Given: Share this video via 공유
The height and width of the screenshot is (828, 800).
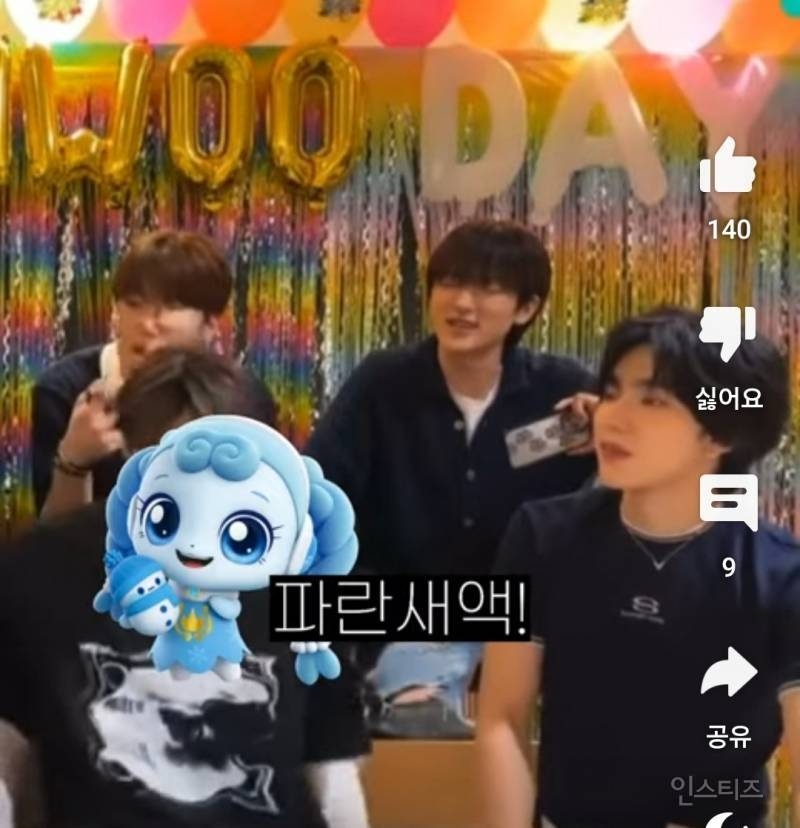Looking at the screenshot, I should click(x=728, y=672).
